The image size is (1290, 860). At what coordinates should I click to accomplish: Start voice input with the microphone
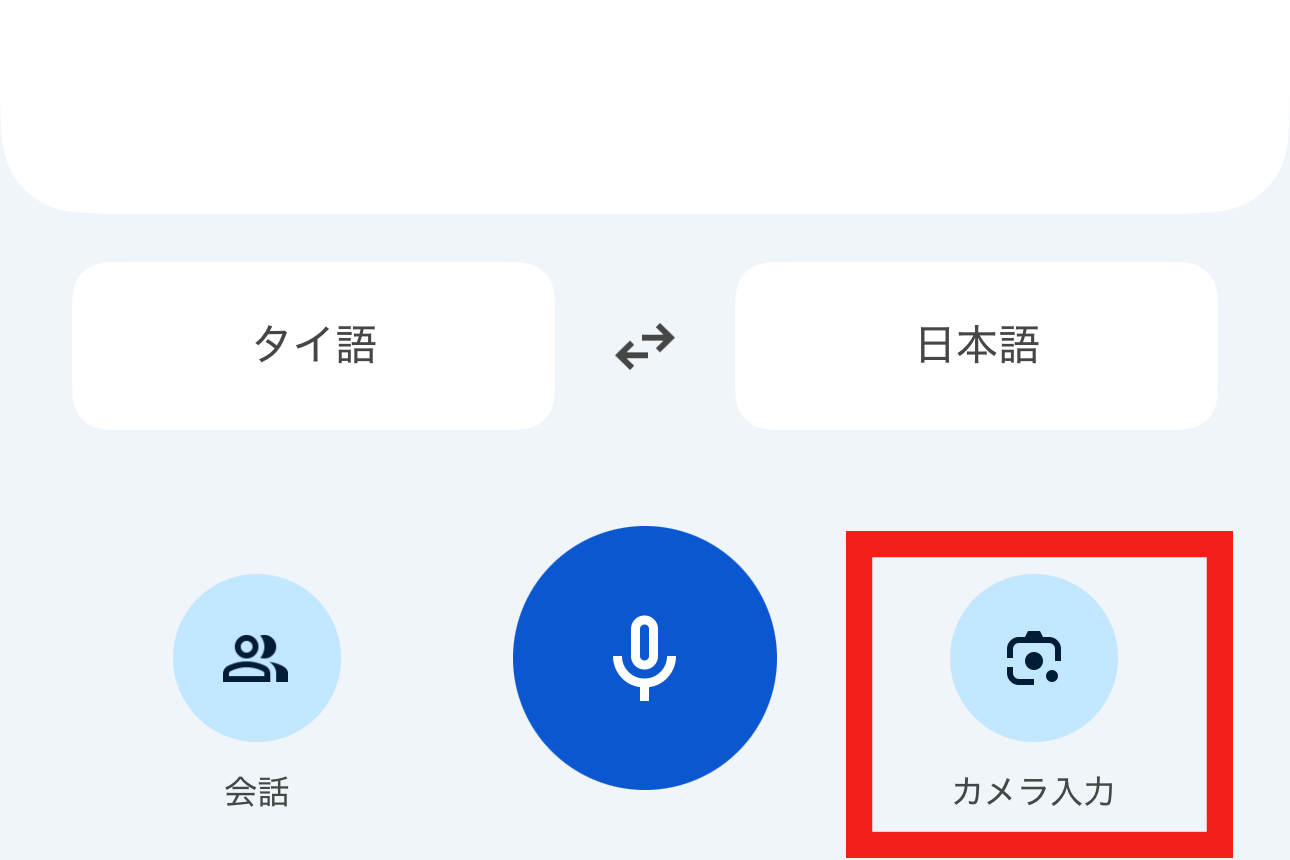pyautogui.click(x=645, y=658)
